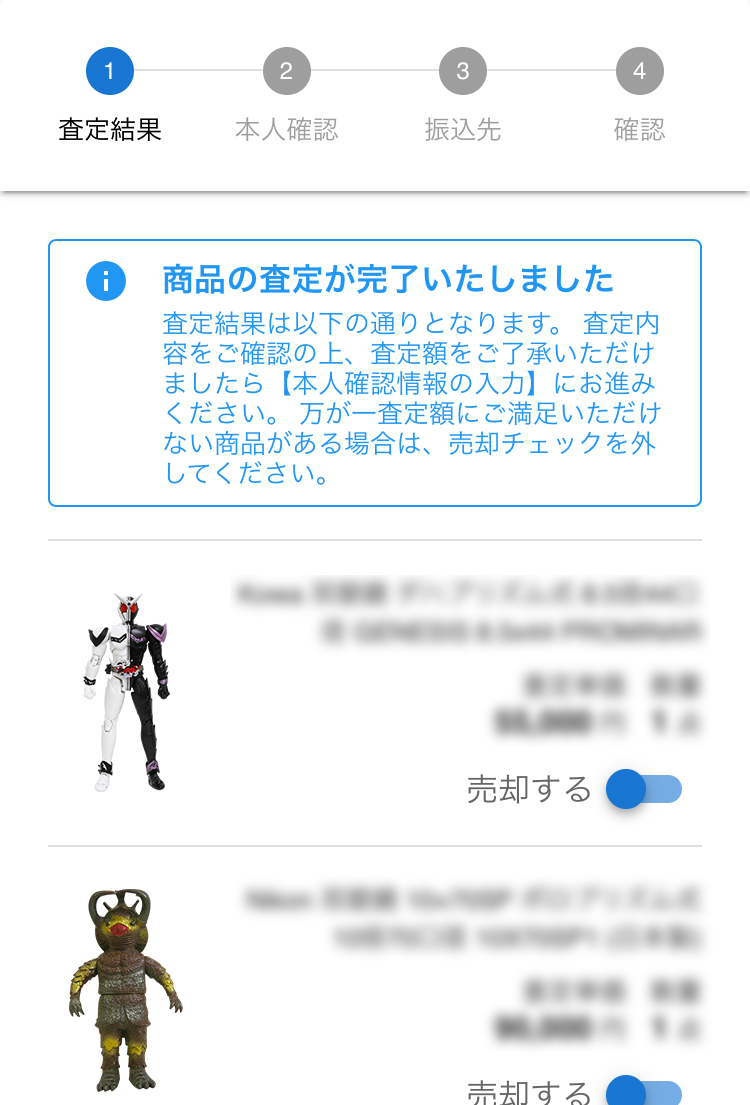Toggle 売却する for the brown monster figure
Image resolution: width=750 pixels, height=1105 pixels.
643,1093
